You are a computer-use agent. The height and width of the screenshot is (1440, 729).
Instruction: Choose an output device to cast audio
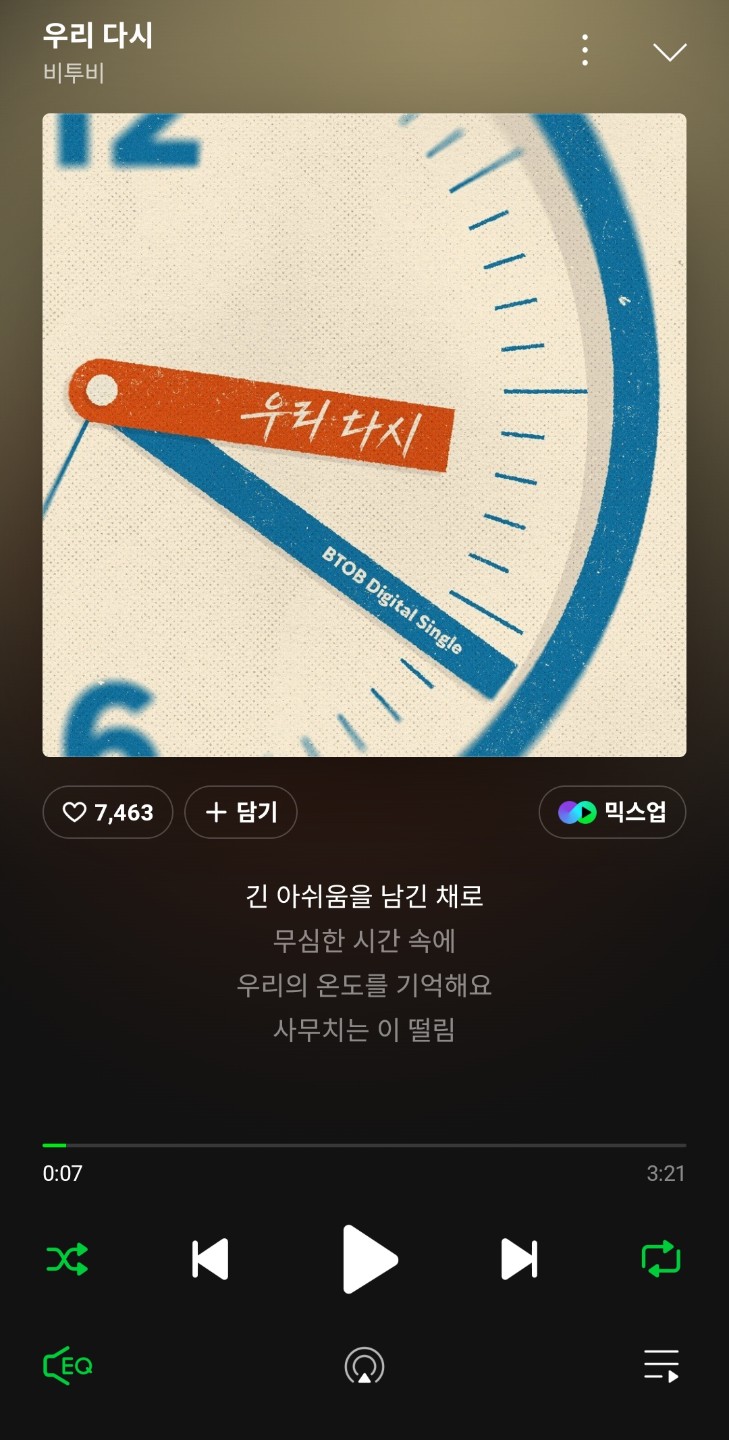pos(364,1366)
